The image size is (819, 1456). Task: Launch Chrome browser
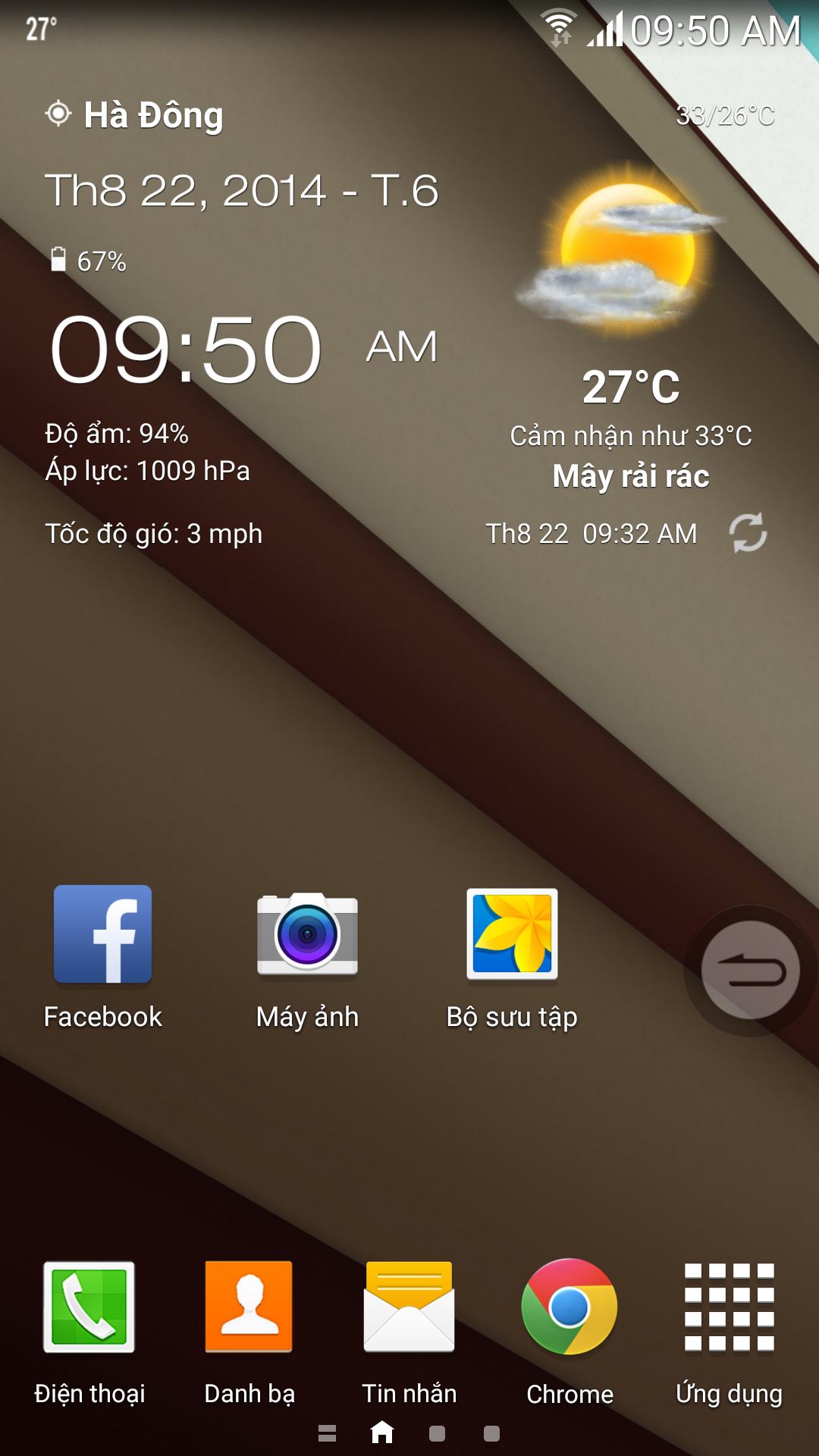pos(570,1307)
